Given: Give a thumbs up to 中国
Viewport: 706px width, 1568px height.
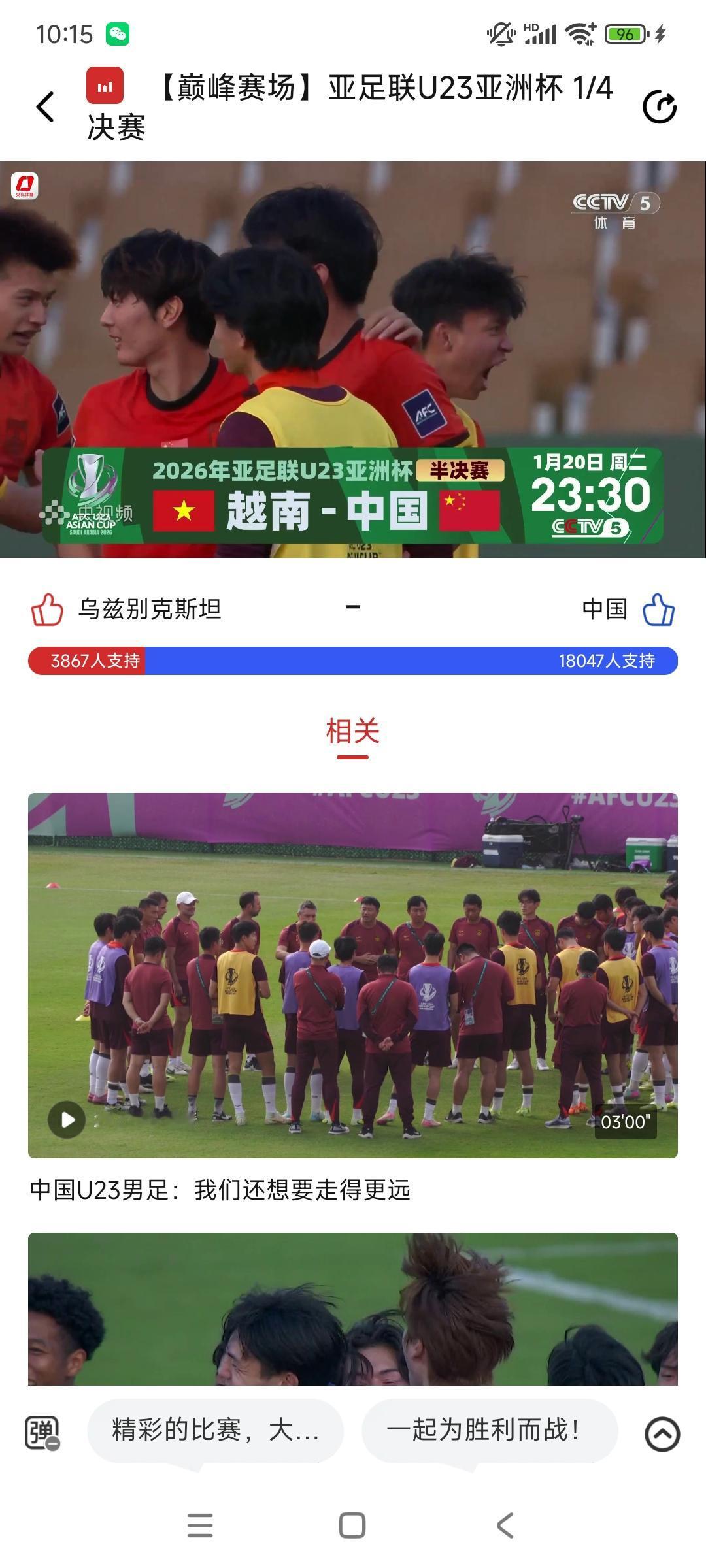Looking at the screenshot, I should tap(662, 609).
